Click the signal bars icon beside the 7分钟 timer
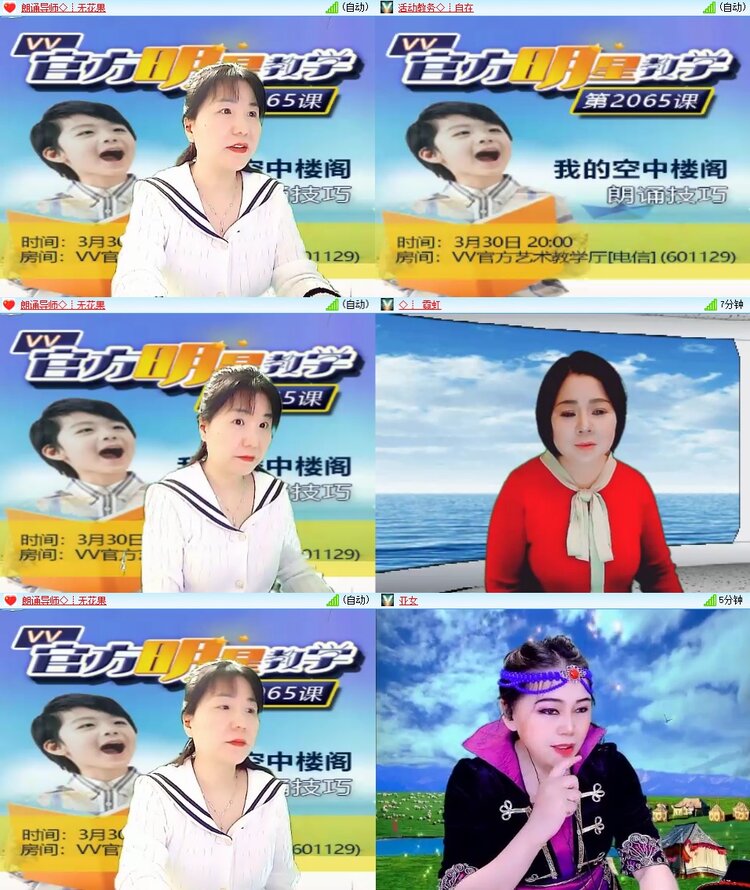Viewport: 750px width, 890px height. point(709,305)
